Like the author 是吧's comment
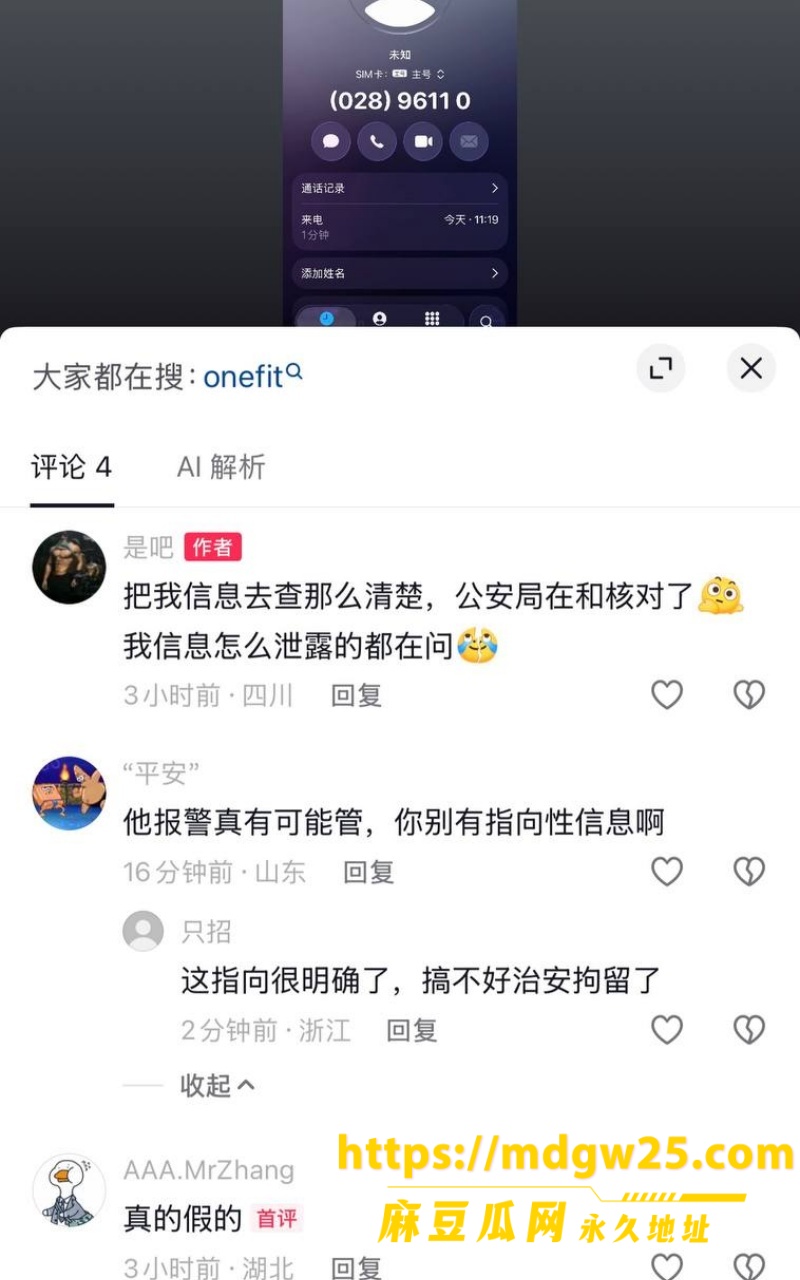This screenshot has height=1280, width=800. tap(667, 694)
